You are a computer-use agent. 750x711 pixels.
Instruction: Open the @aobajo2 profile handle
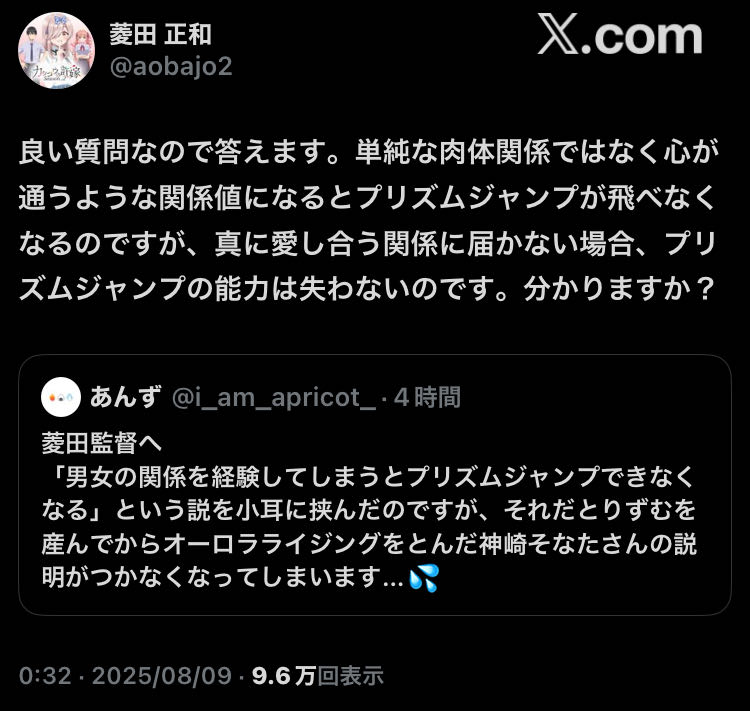point(172,67)
